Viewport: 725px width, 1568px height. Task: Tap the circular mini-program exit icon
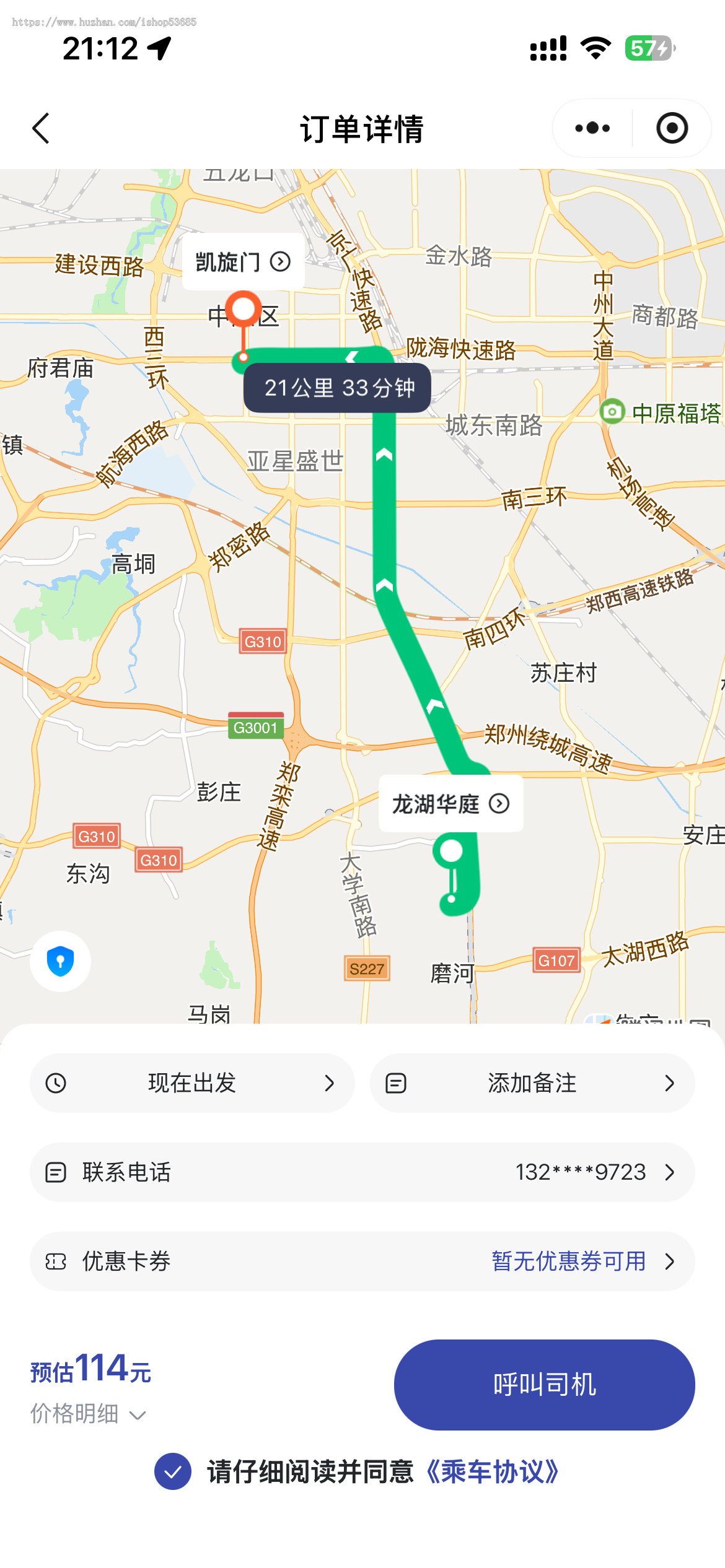tap(671, 129)
